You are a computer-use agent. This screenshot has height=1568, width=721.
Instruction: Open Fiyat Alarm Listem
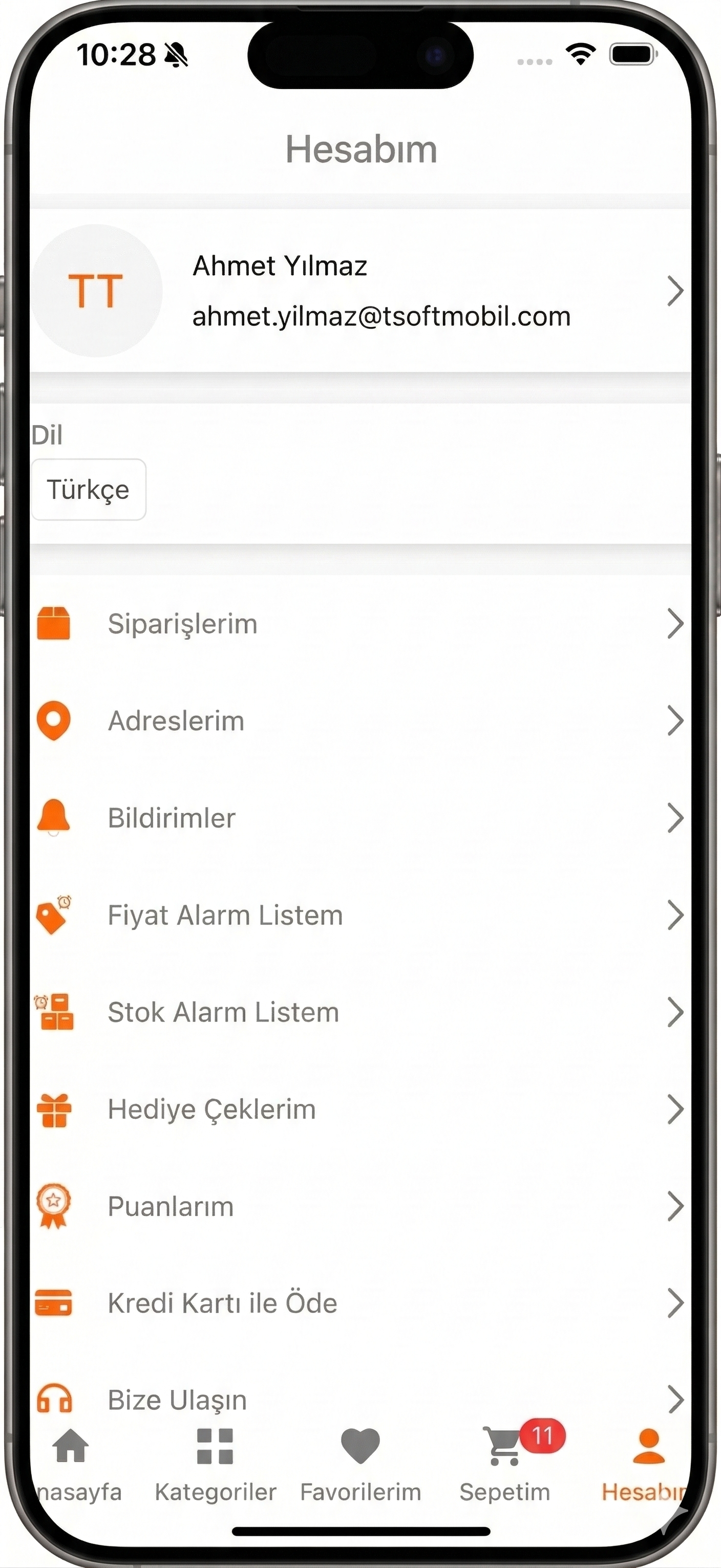(x=360, y=916)
